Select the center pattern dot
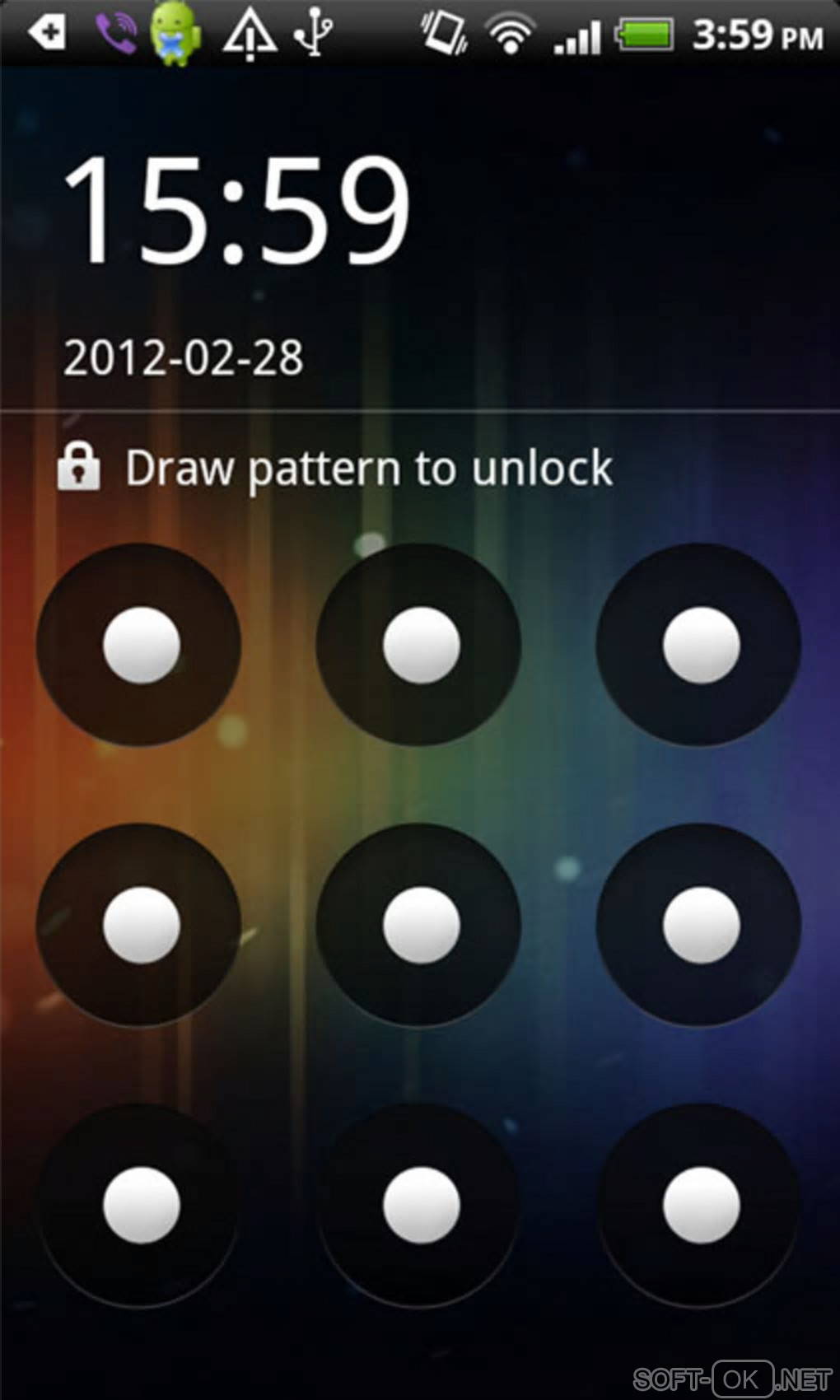Screen dimensions: 840x1400 421,925
